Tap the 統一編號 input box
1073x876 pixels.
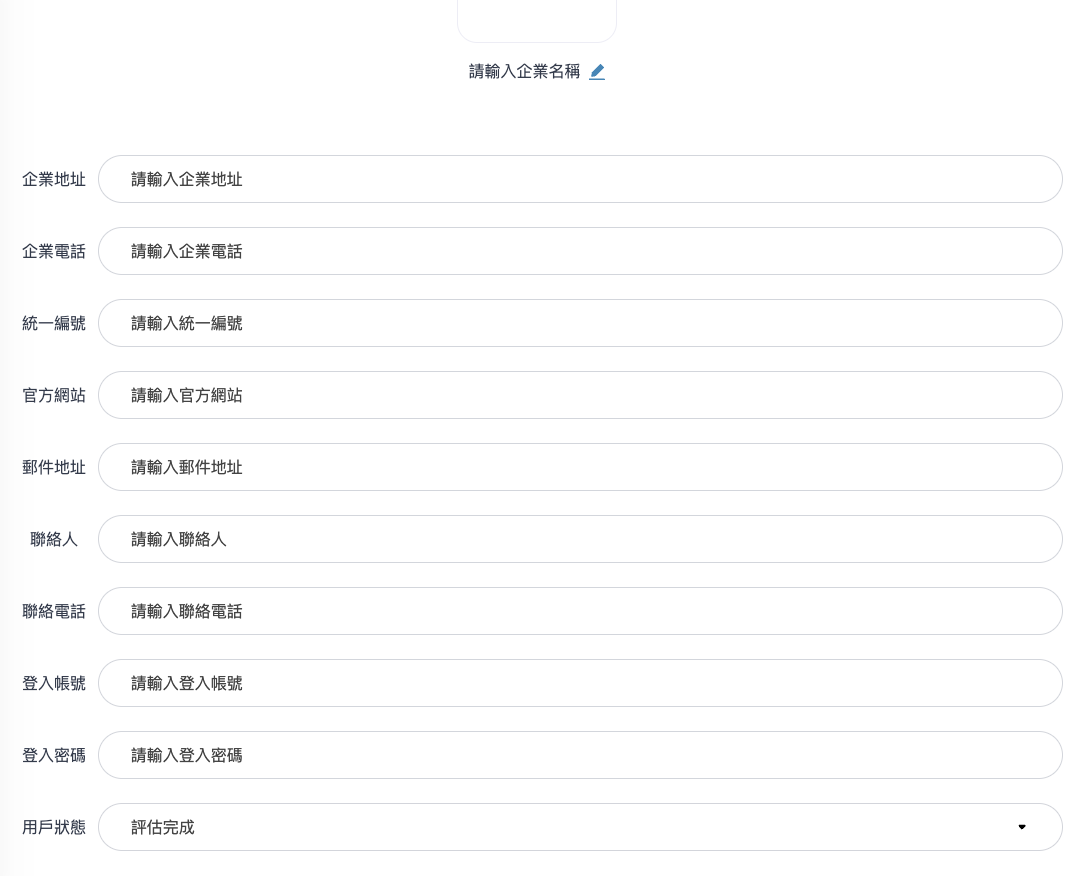pyautogui.click(x=580, y=323)
